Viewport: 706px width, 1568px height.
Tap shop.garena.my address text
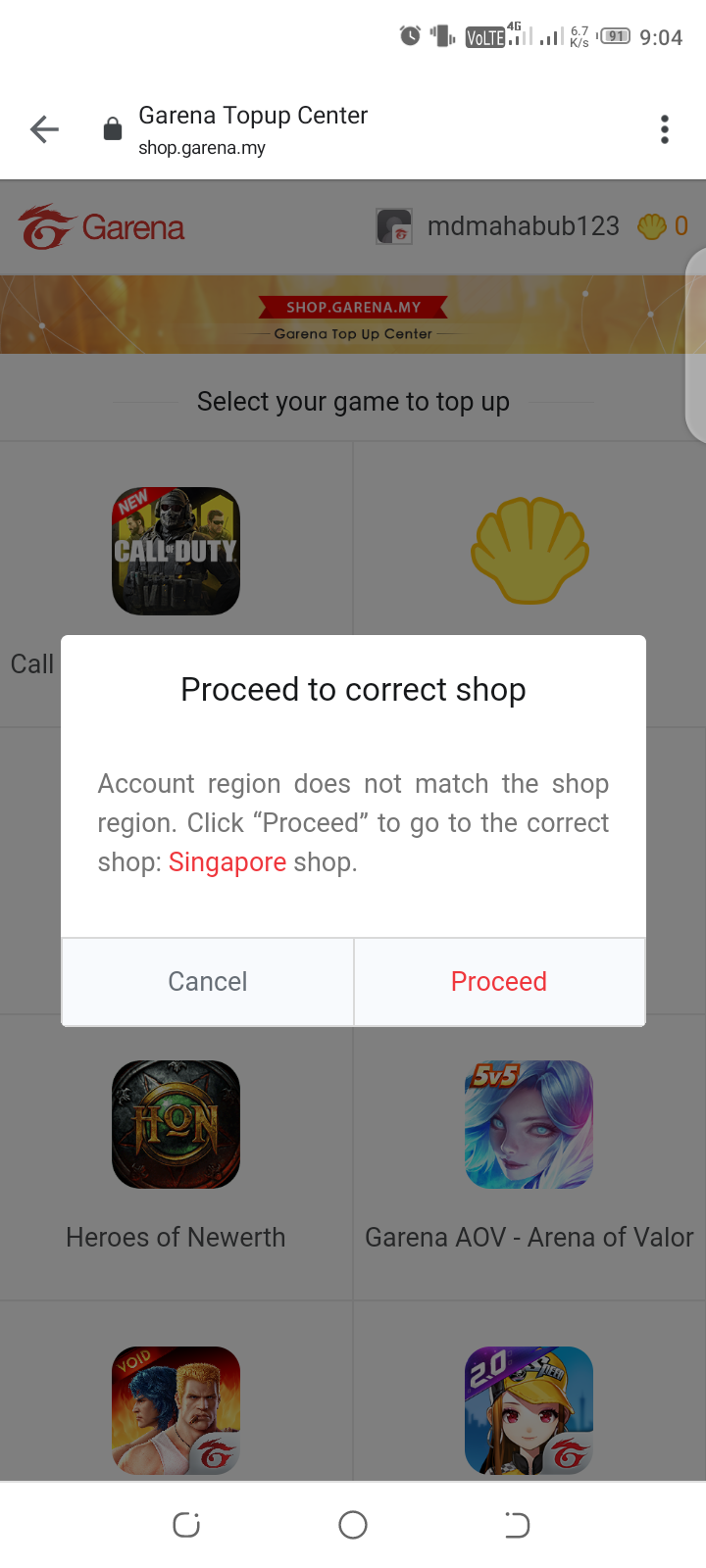click(201, 149)
